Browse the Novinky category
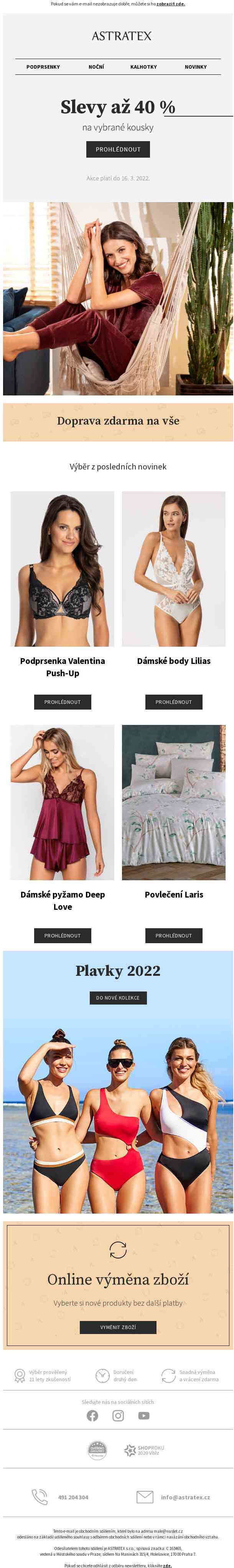This screenshot has height=1568, width=234. (x=196, y=67)
